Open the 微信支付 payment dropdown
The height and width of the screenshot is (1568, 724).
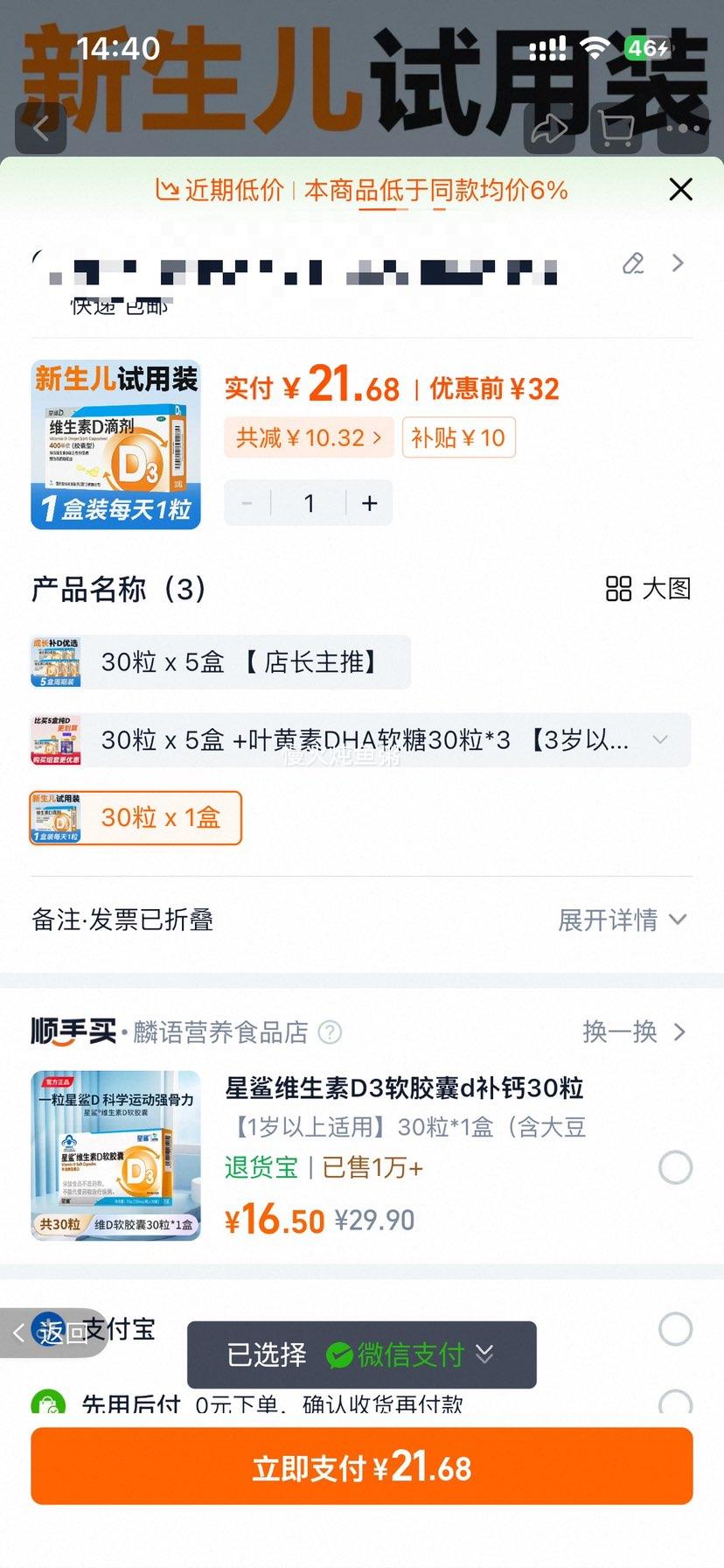484,1354
